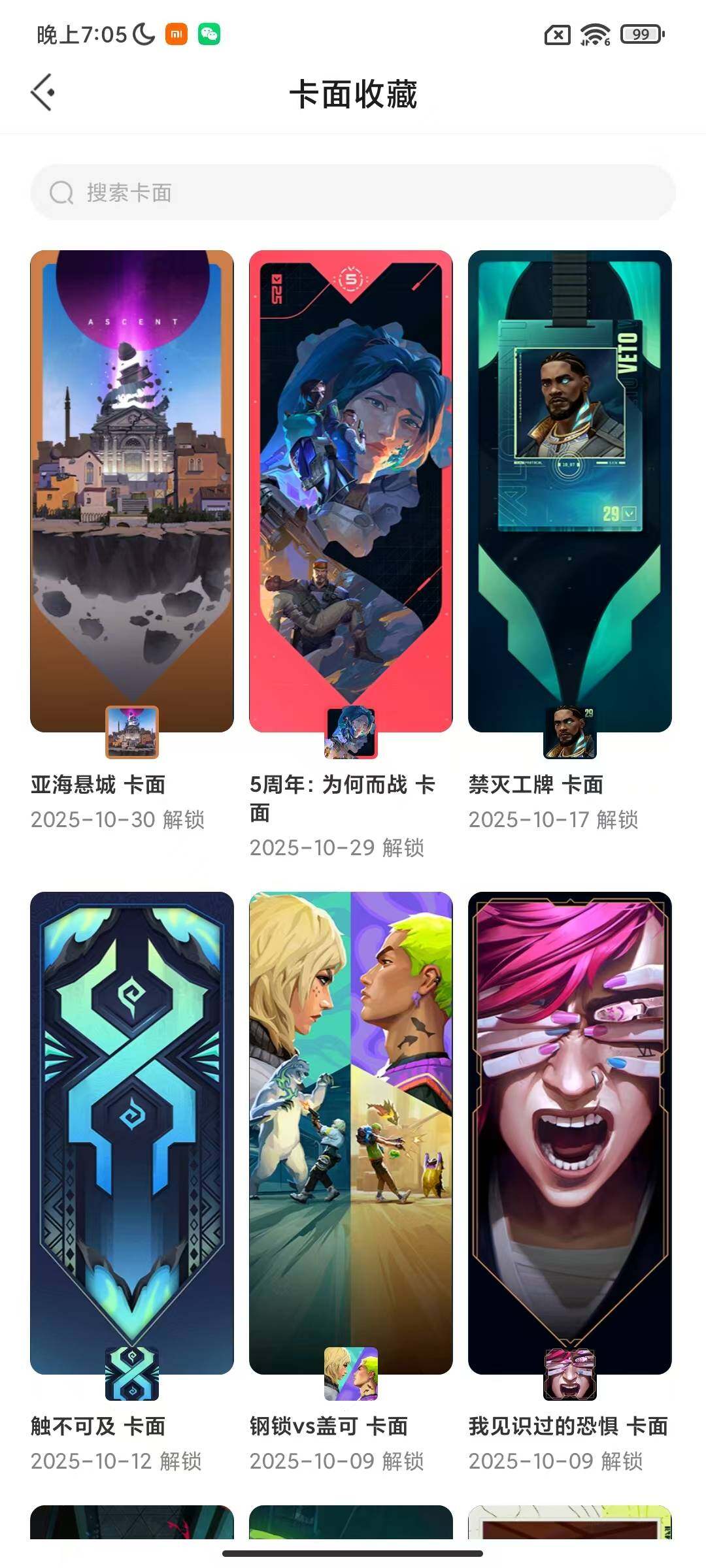The height and width of the screenshot is (1568, 706).
Task: Open the 5周年：为何而战 卡面 card
Action: [x=351, y=491]
